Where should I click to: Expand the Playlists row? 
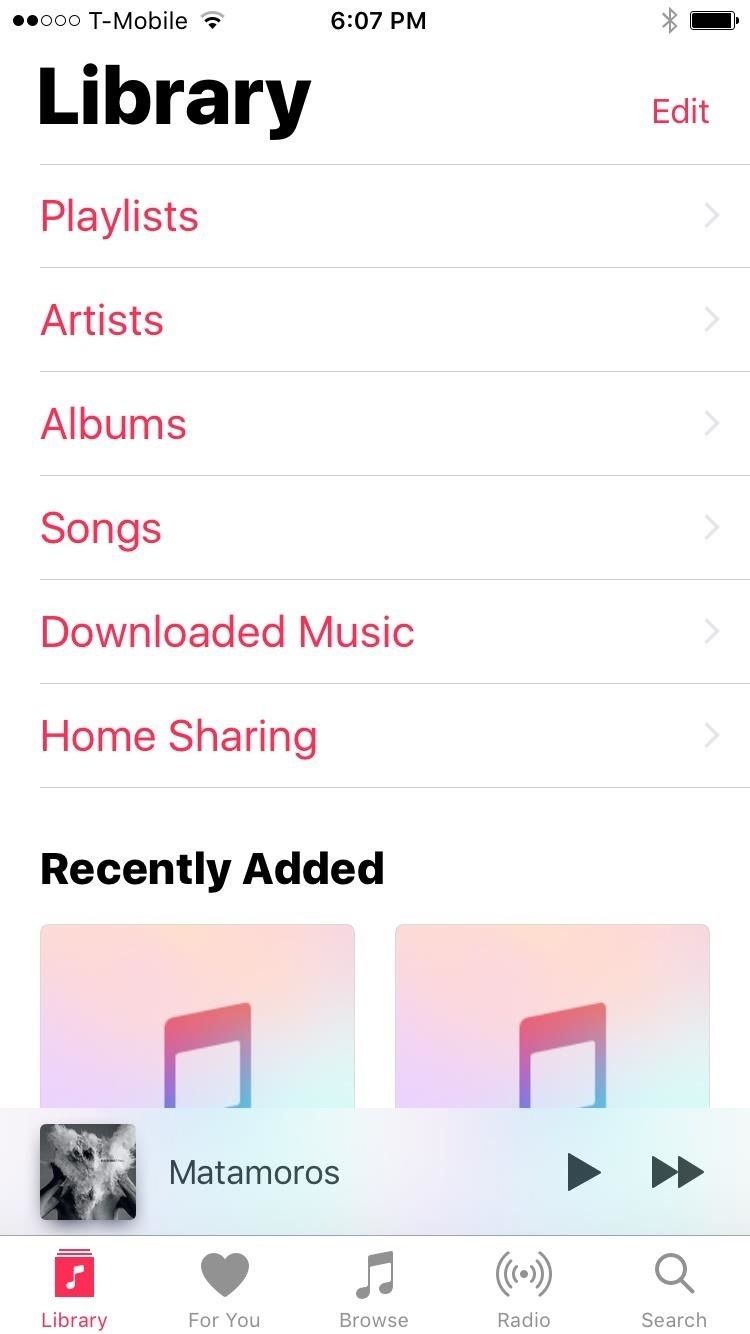point(711,215)
